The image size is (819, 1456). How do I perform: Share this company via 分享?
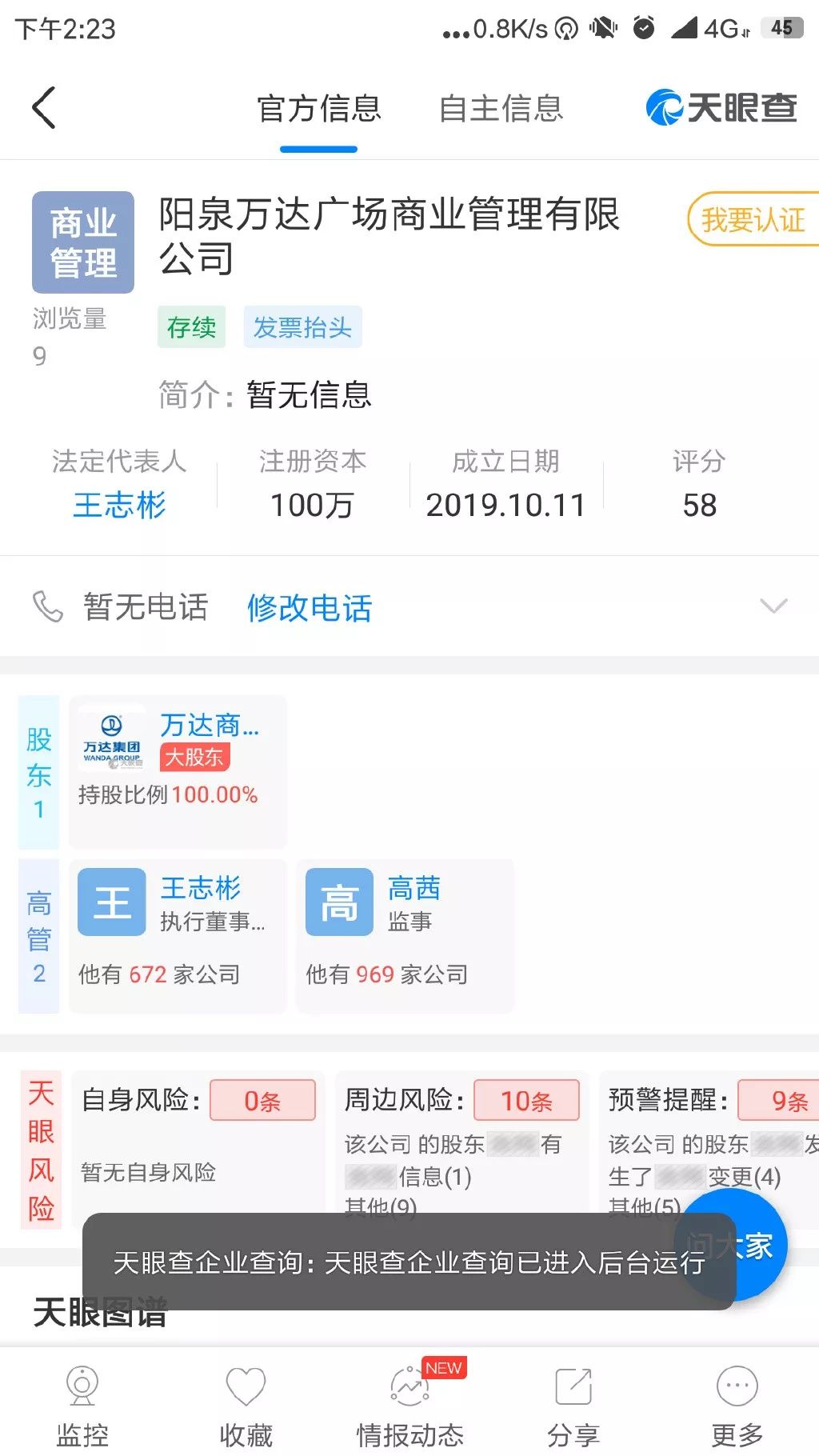pos(573,1406)
